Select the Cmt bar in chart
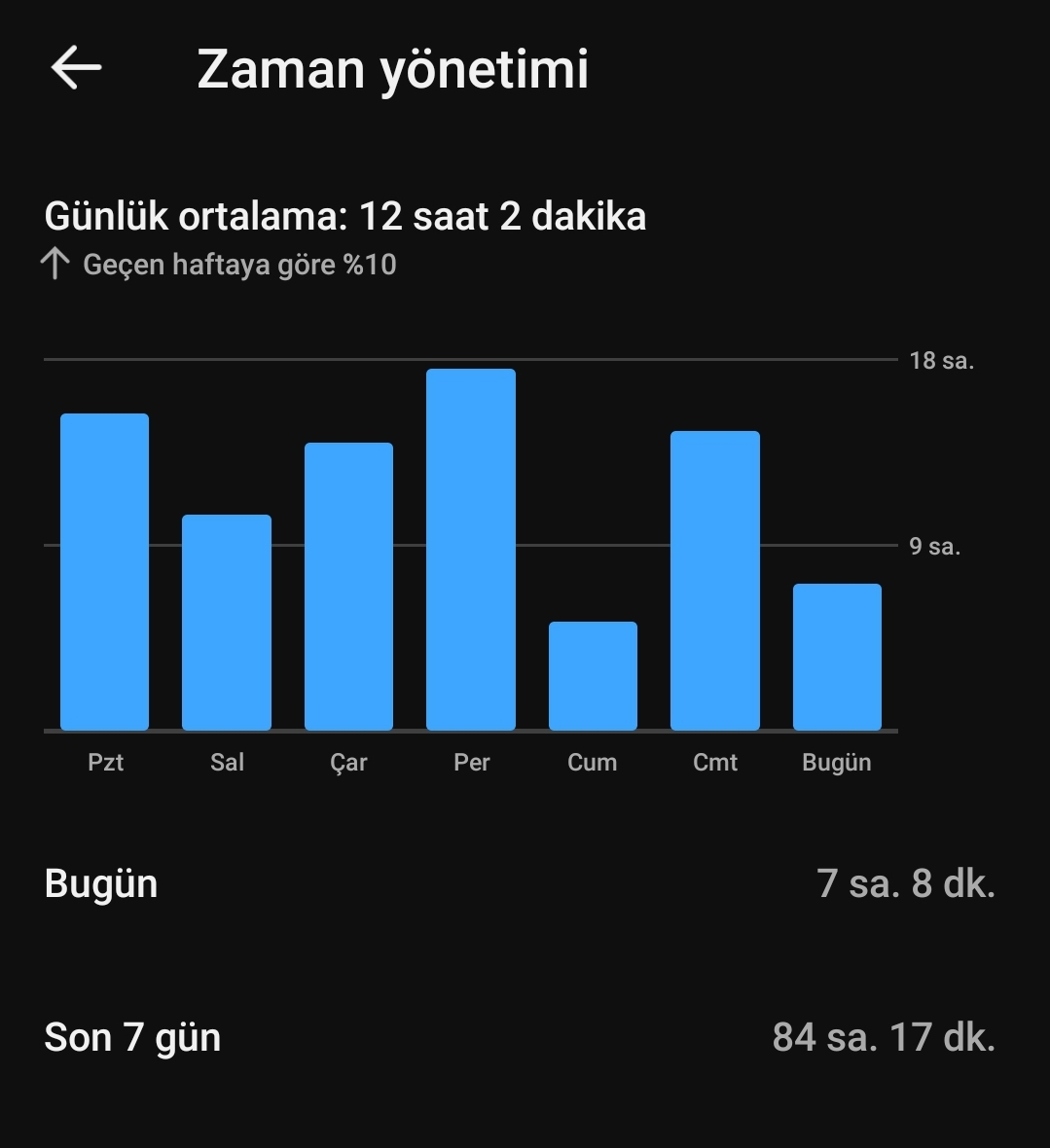 point(715,581)
